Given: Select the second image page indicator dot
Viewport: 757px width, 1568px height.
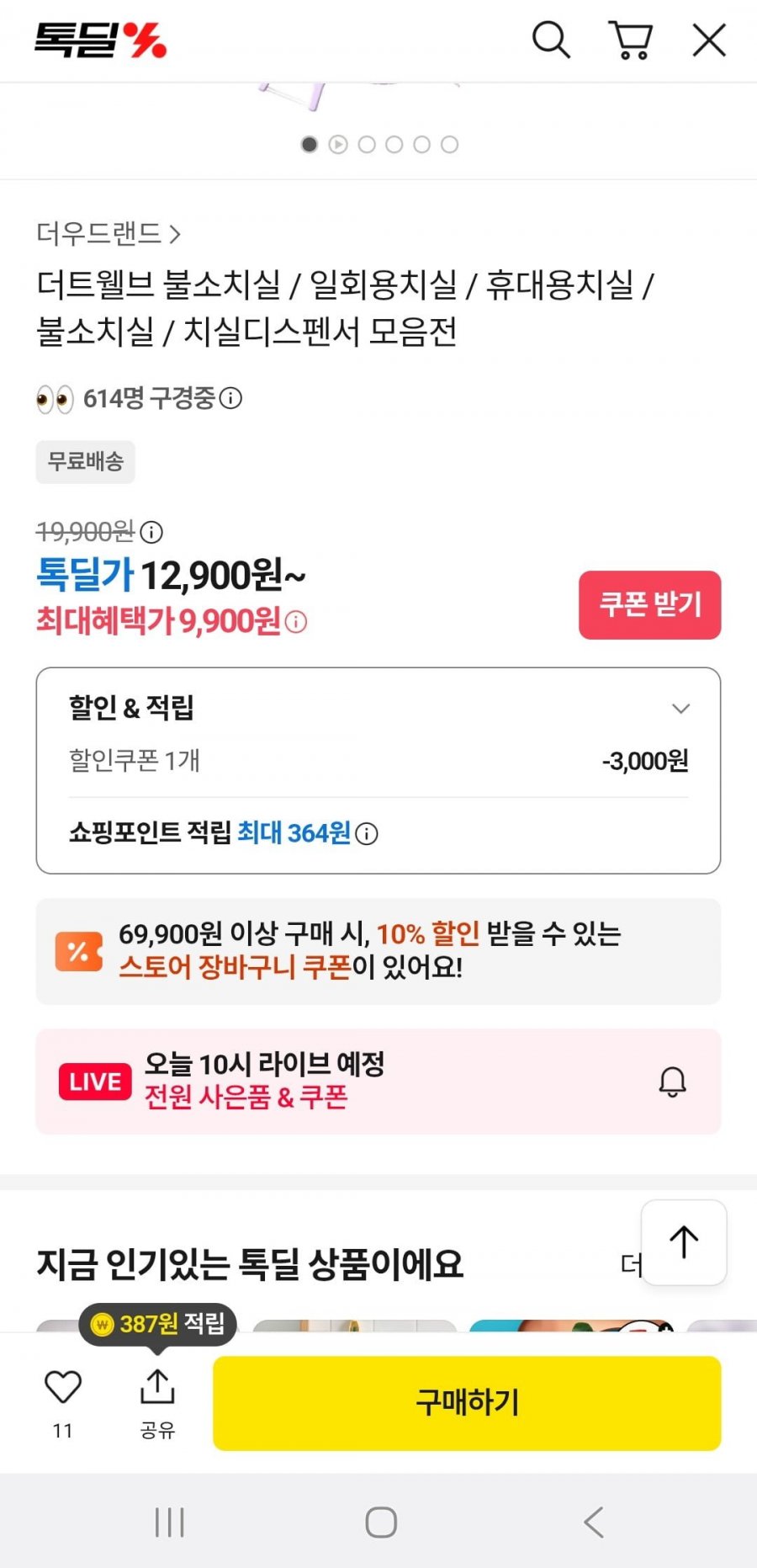Looking at the screenshot, I should point(338,145).
